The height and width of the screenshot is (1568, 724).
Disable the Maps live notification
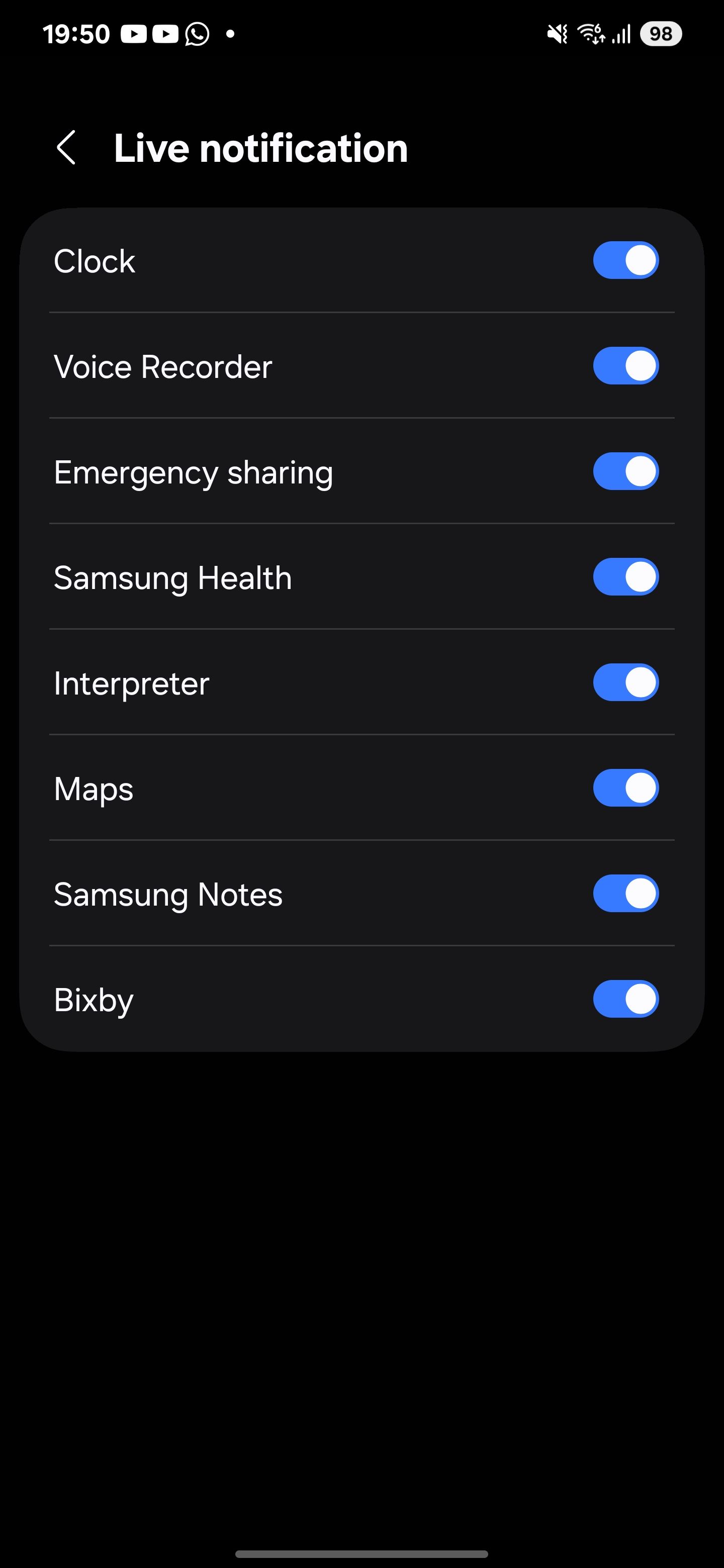coord(626,788)
